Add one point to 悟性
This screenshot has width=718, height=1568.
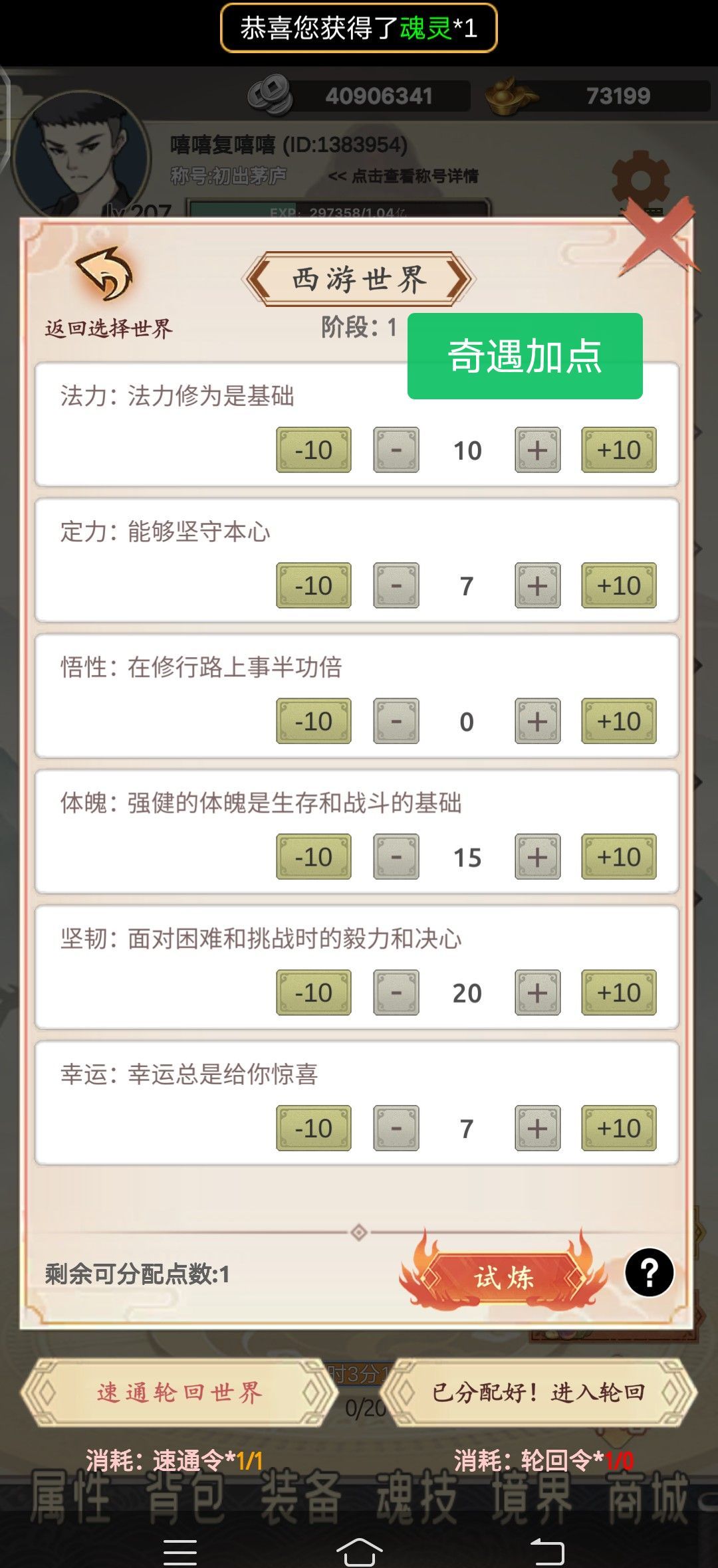tap(538, 721)
